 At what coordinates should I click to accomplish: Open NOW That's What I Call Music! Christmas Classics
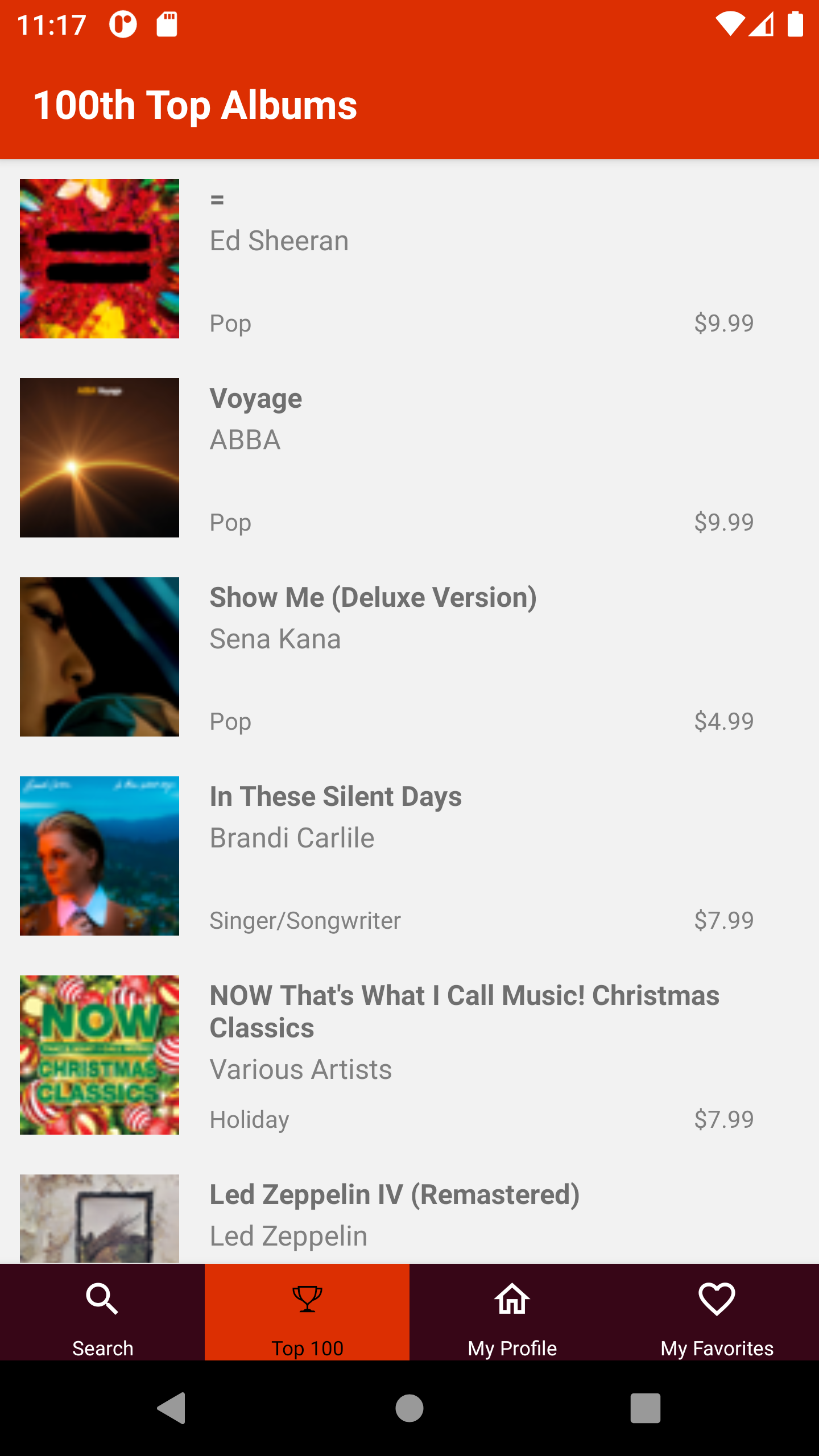click(x=409, y=1055)
